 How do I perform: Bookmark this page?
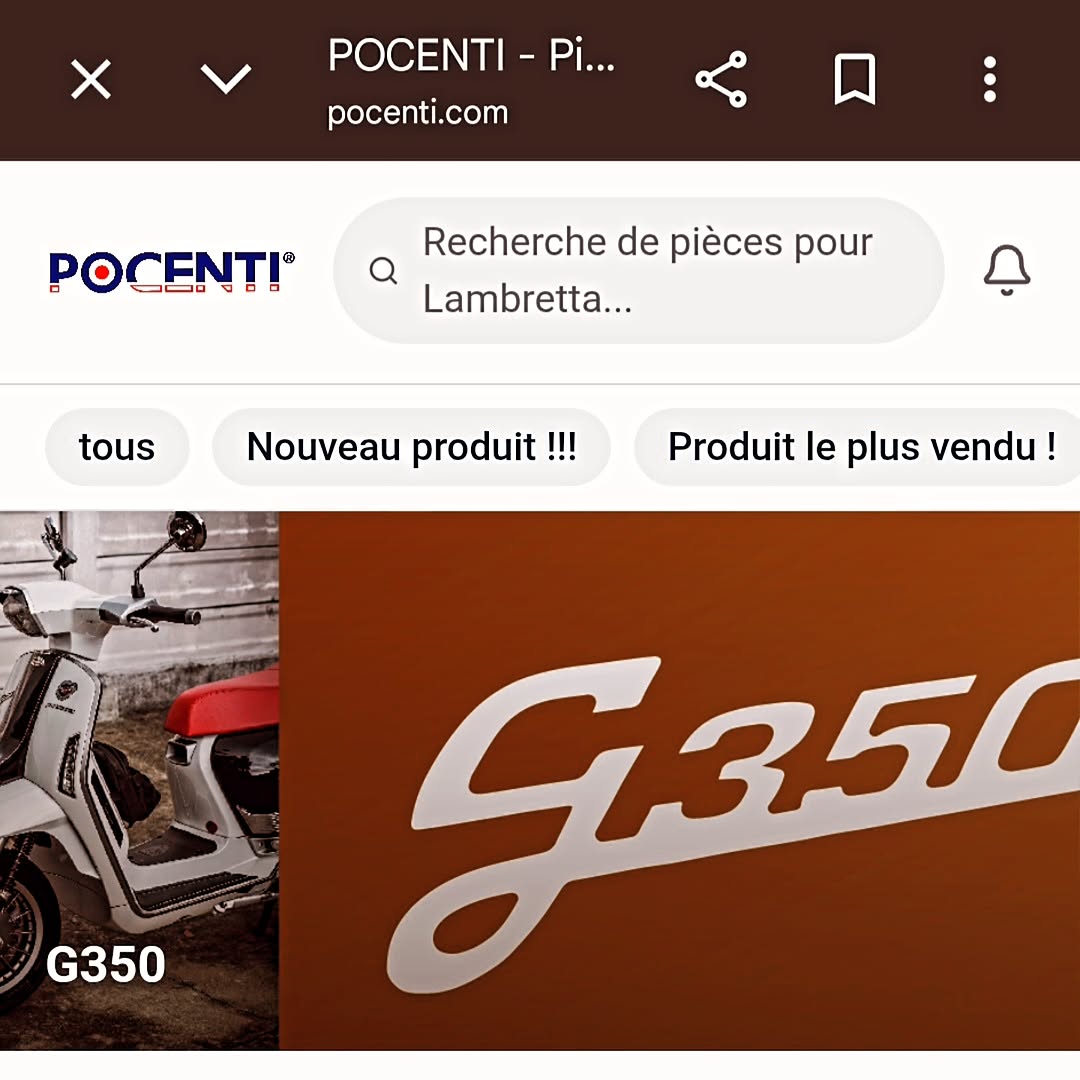855,79
